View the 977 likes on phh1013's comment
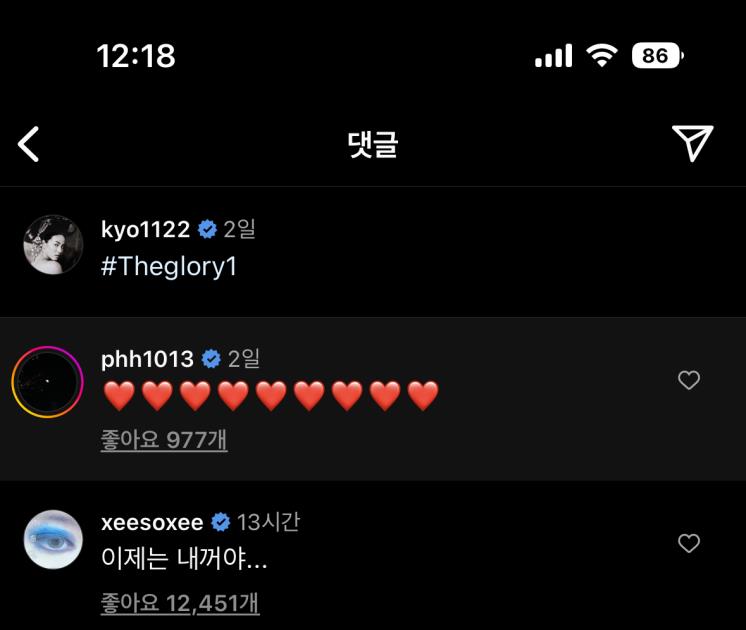The image size is (746, 630). (x=164, y=440)
